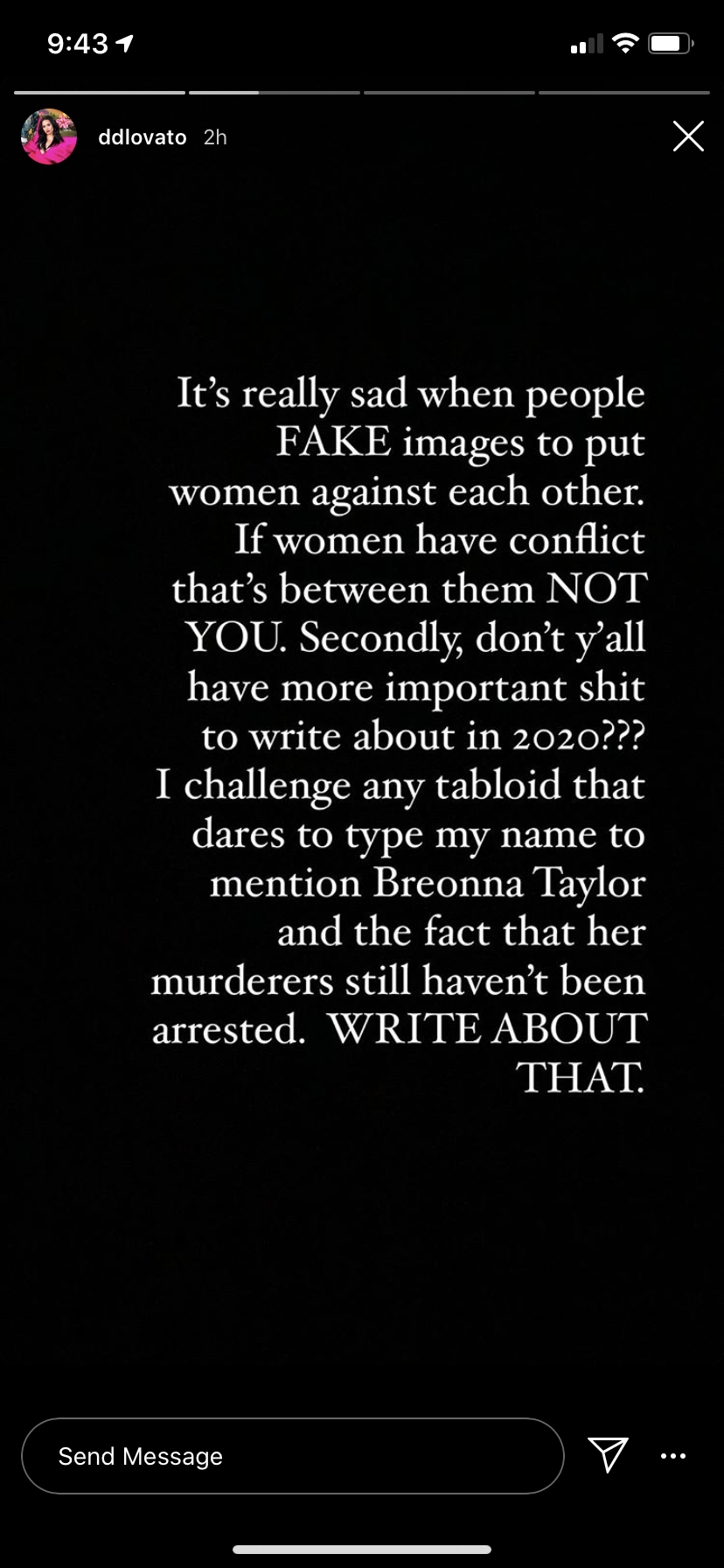
Task: Open ddlovato's profile picture
Action: tap(49, 136)
